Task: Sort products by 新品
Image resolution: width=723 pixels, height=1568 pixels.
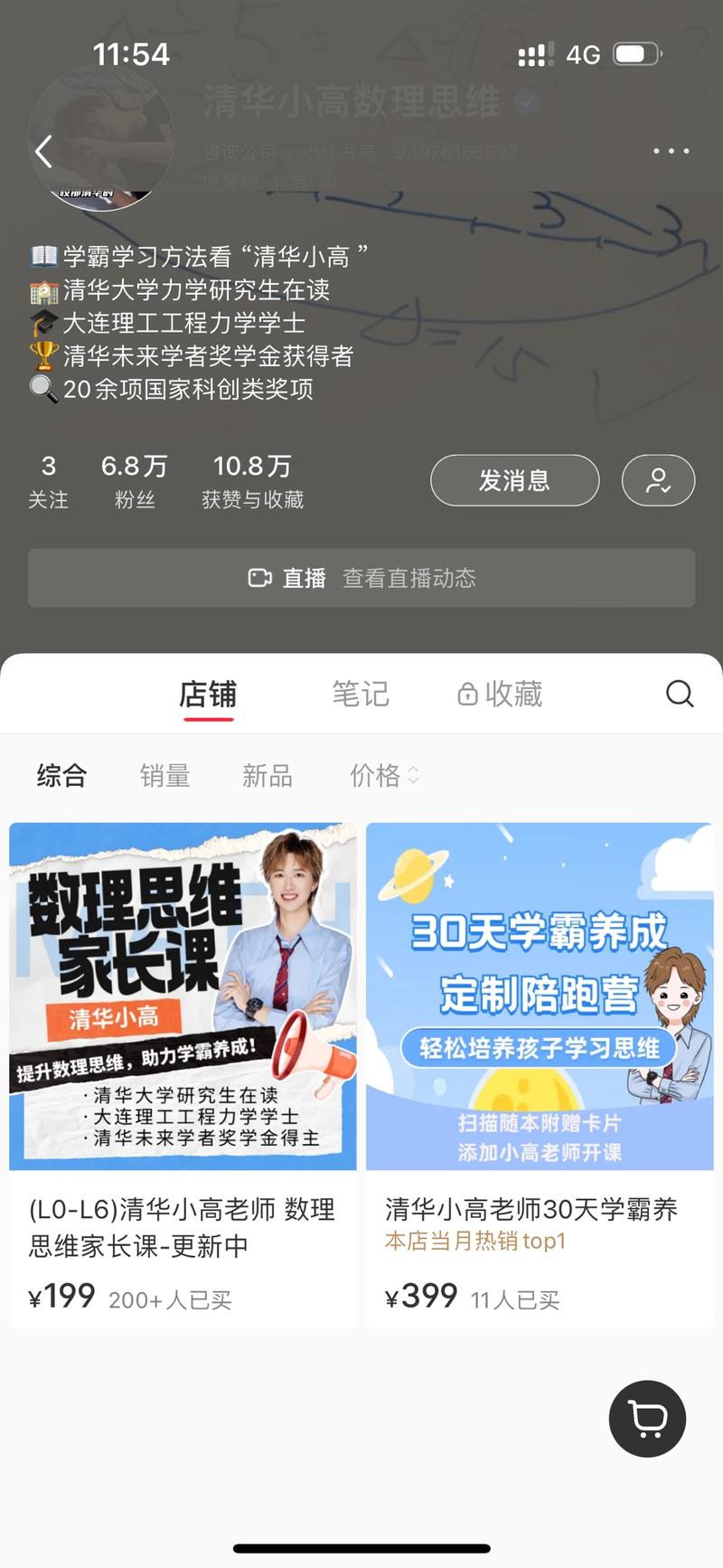Action: (x=267, y=776)
